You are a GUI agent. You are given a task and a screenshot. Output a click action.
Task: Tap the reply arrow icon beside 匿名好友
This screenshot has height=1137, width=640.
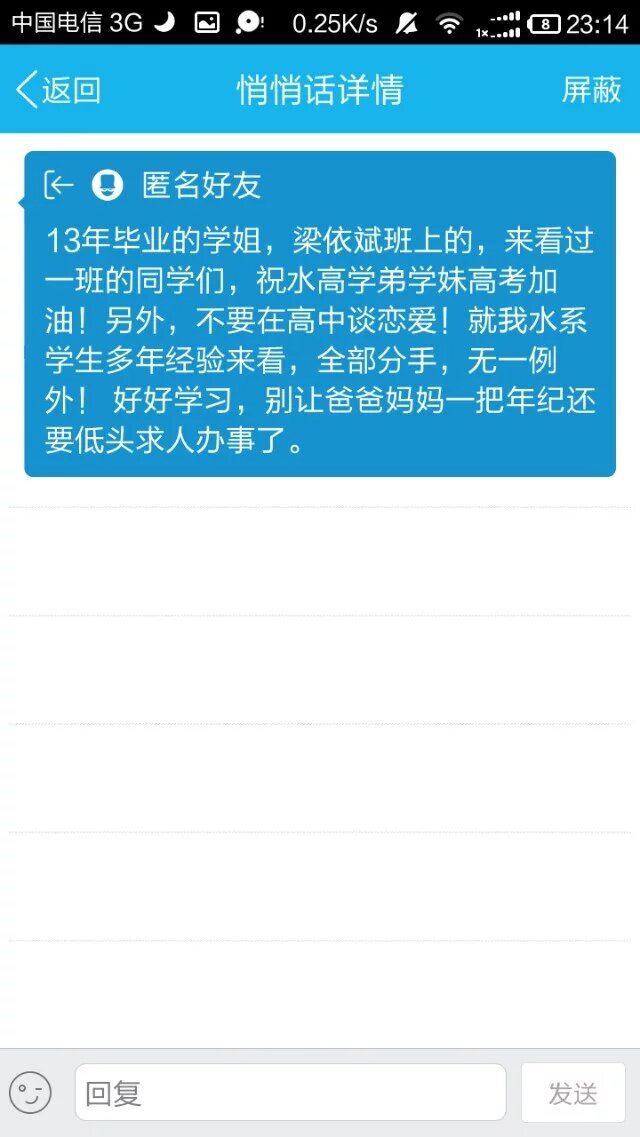[59, 185]
